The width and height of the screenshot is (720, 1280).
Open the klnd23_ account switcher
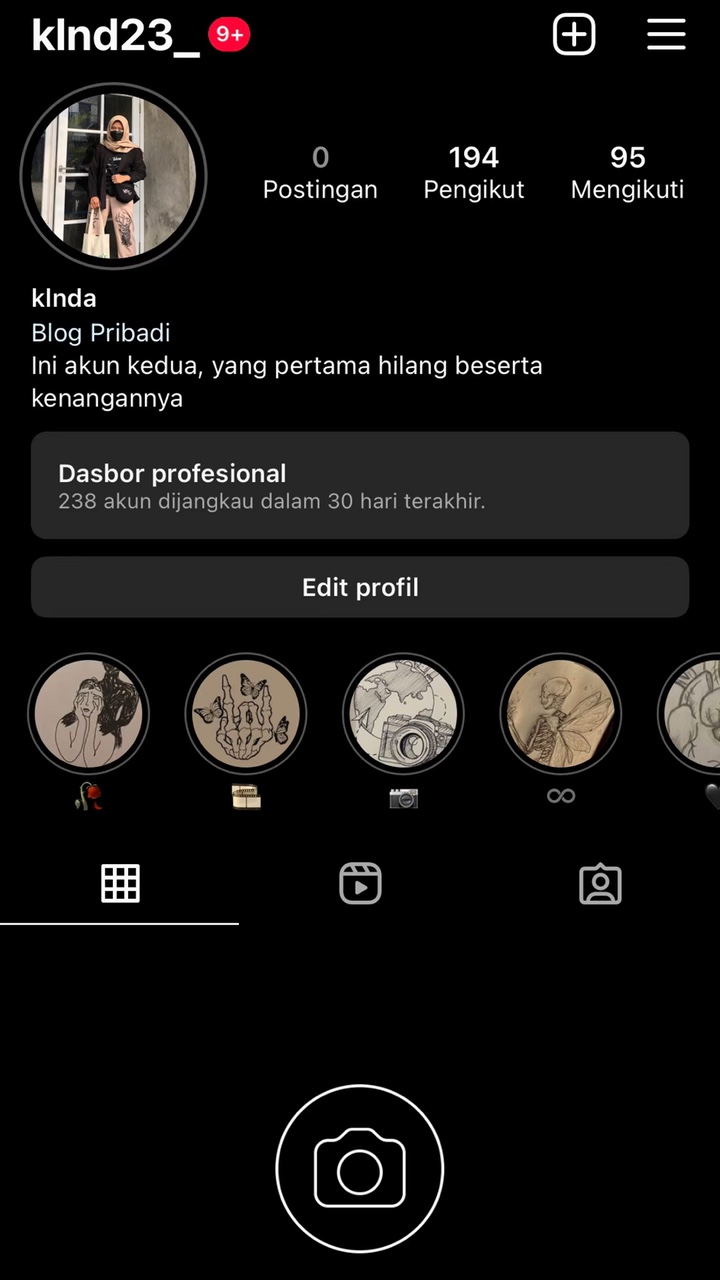[116, 36]
